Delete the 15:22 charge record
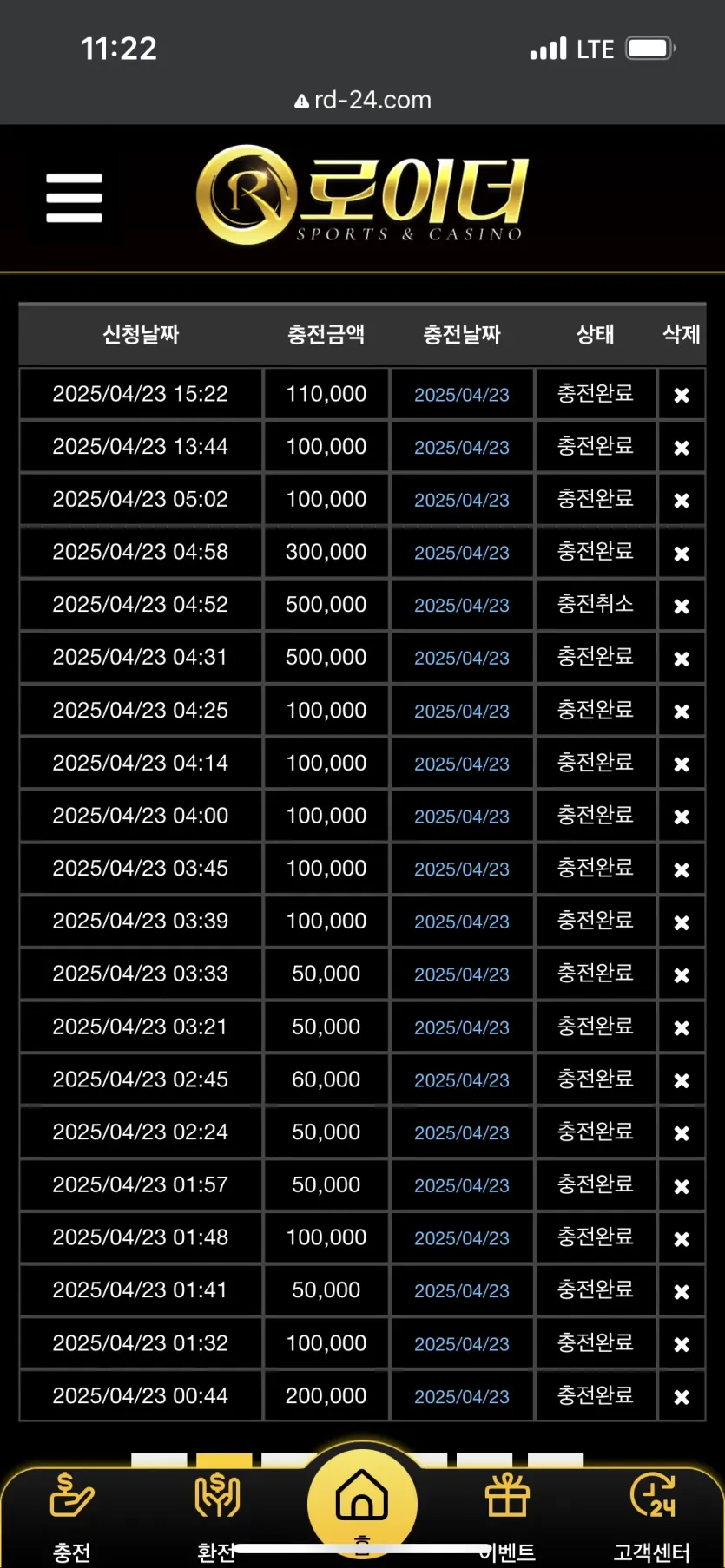 coord(682,395)
